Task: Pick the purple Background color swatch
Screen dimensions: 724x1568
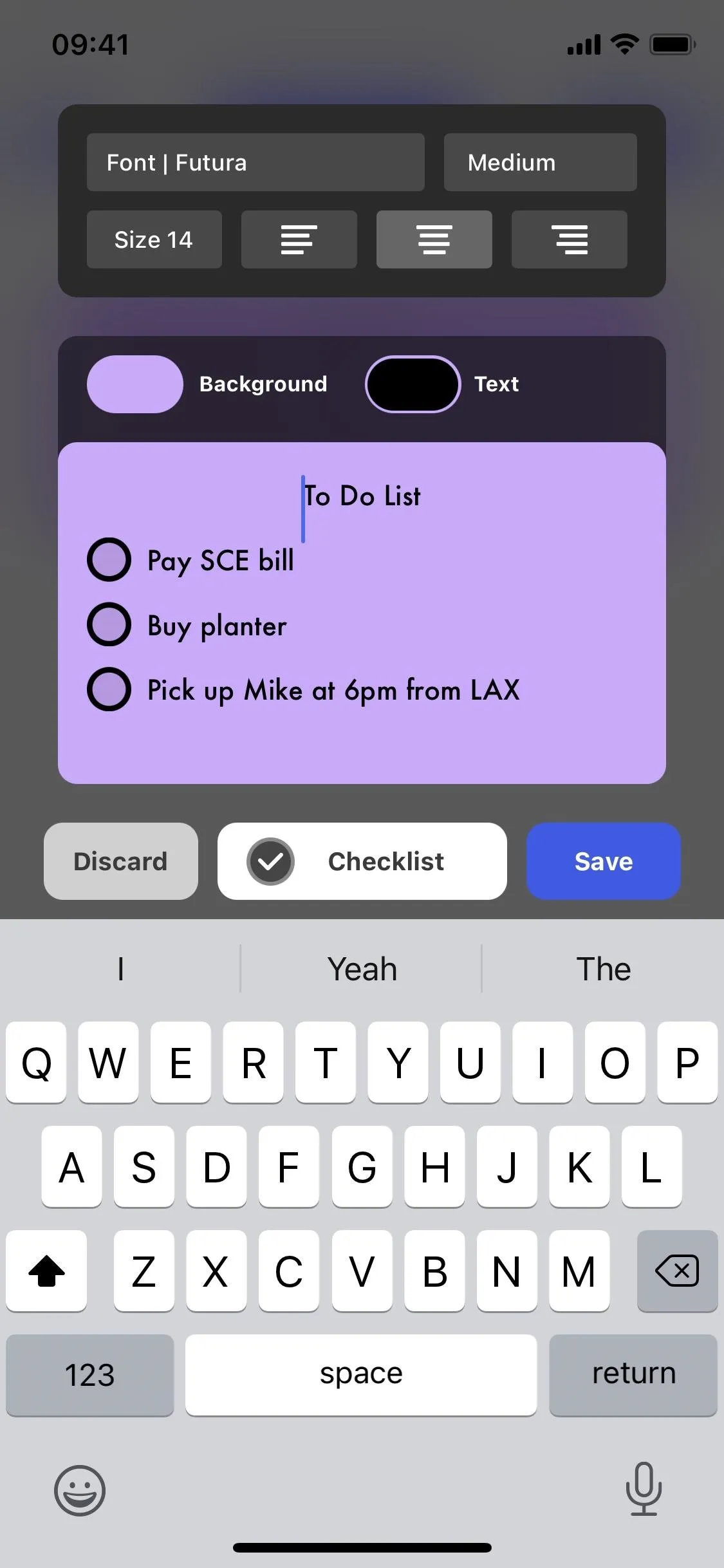Action: [x=135, y=384]
